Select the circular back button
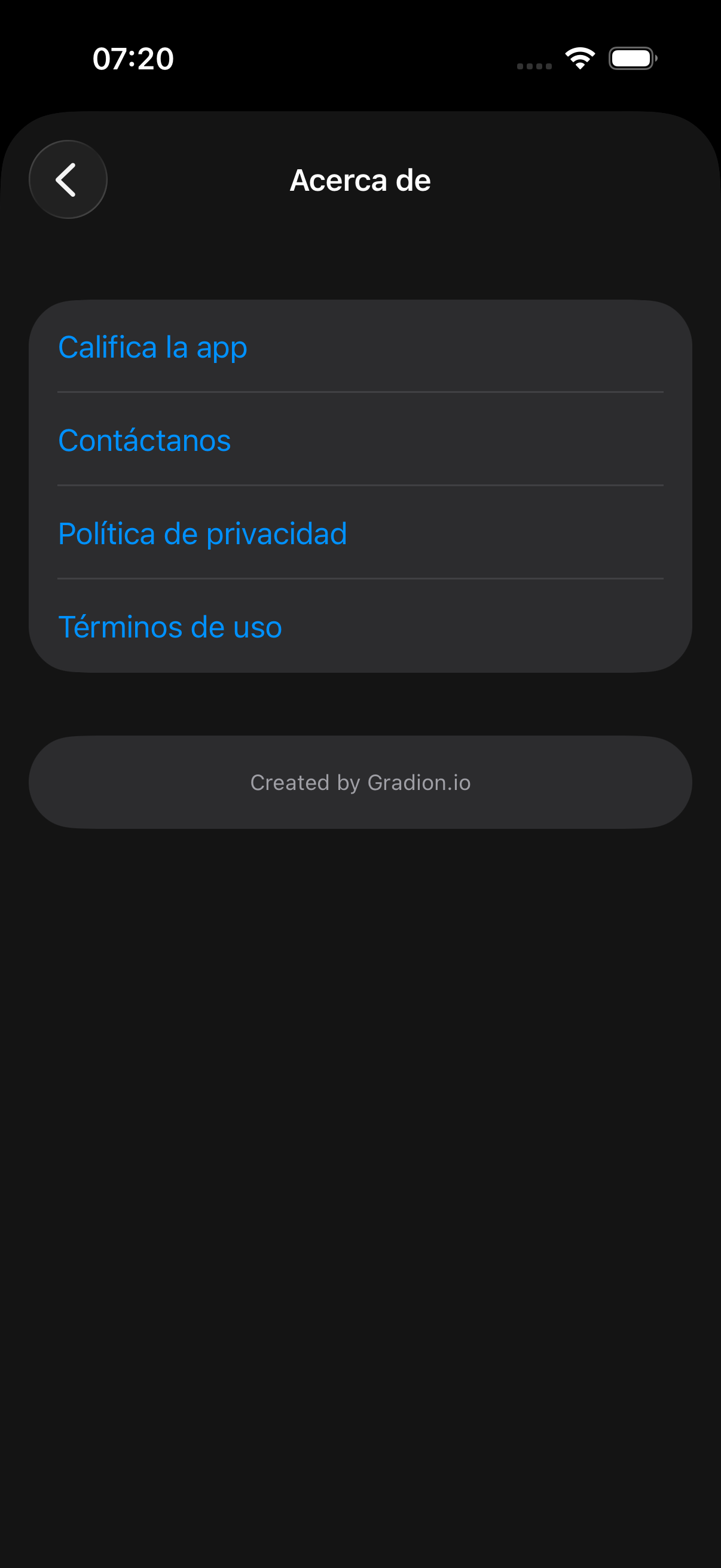 (68, 179)
